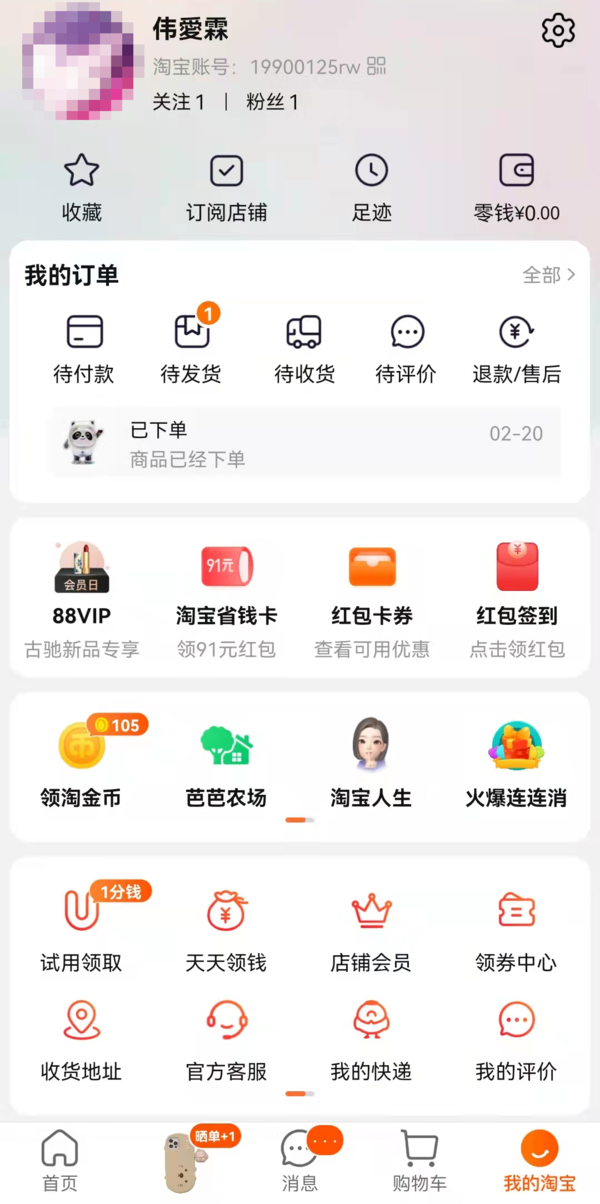Screen dimensions: 600x1204
Task: Open 退款/售后 refunds
Action: tap(516, 348)
